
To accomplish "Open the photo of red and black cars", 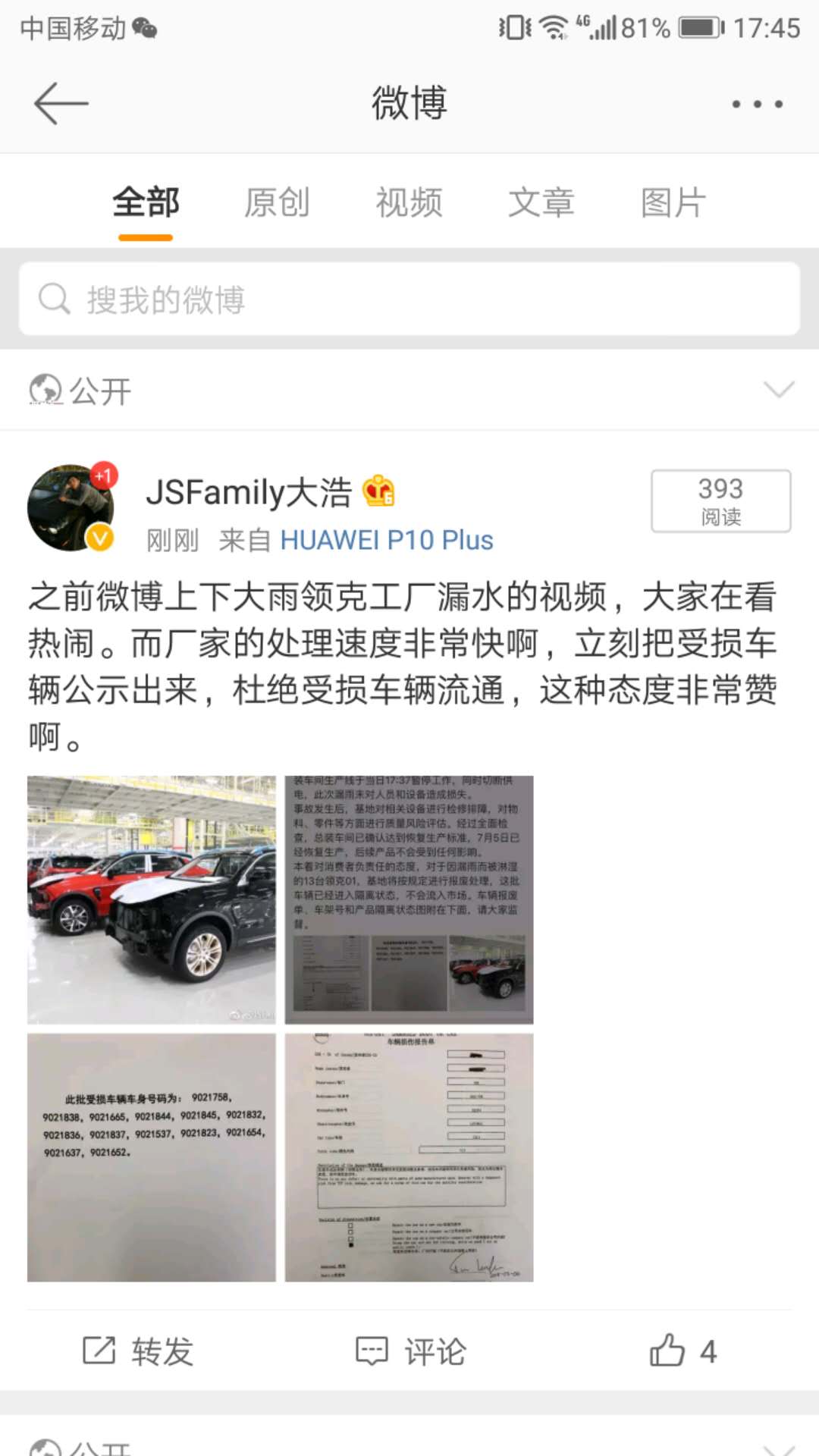I will [152, 899].
